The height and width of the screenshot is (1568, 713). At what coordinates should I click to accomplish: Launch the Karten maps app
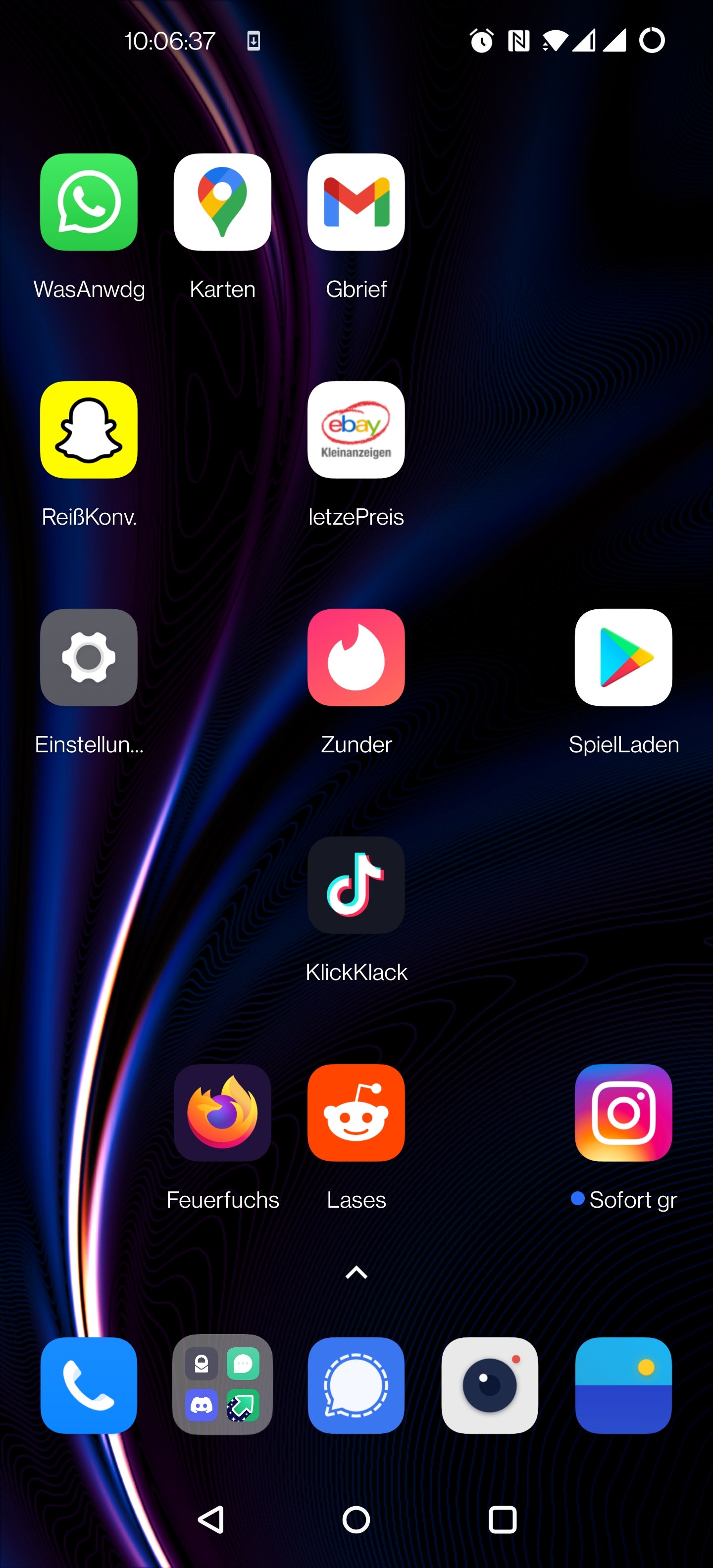pyautogui.click(x=222, y=203)
